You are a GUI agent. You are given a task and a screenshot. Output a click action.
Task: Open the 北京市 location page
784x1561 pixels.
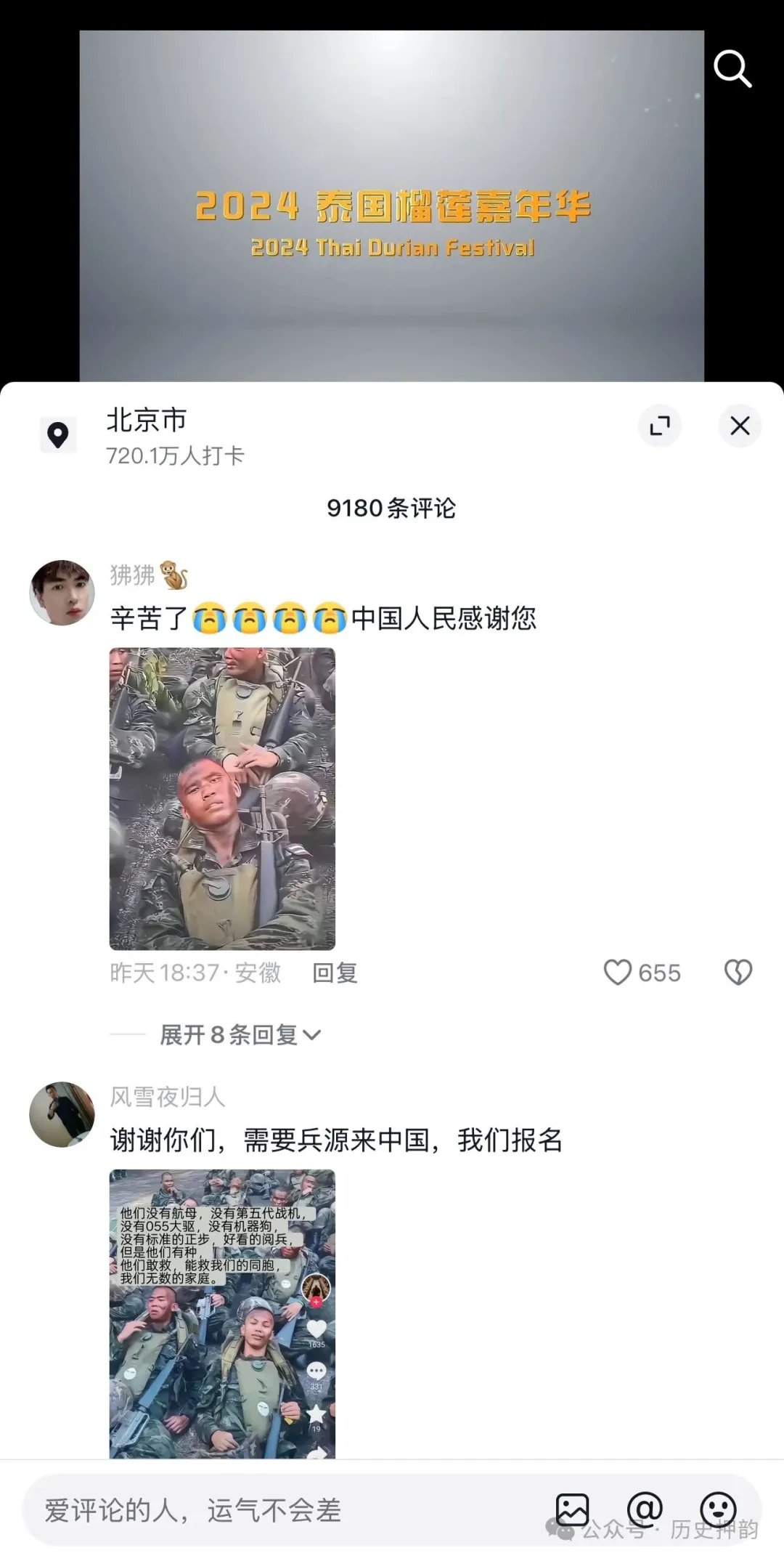click(145, 434)
